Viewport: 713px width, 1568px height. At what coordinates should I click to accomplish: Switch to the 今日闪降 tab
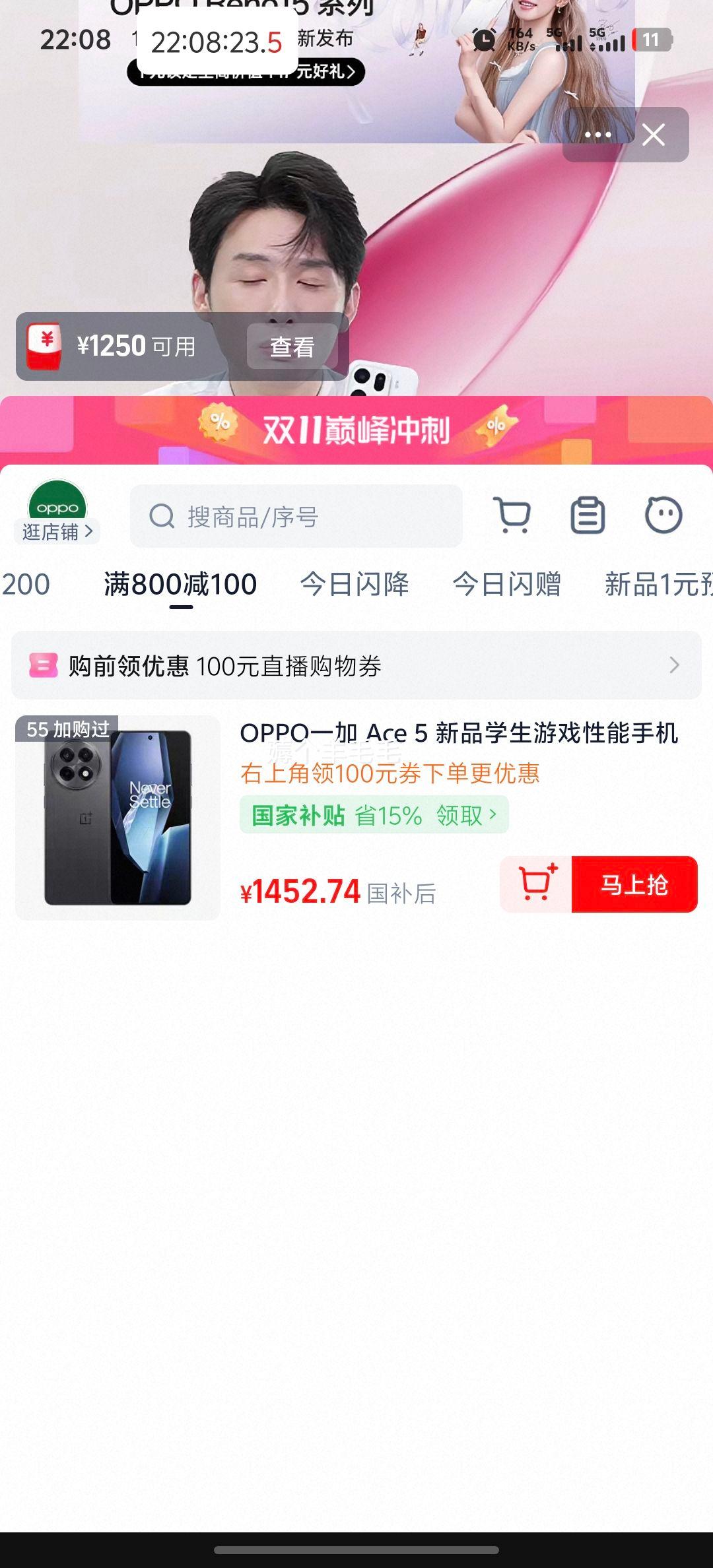pyautogui.click(x=356, y=584)
